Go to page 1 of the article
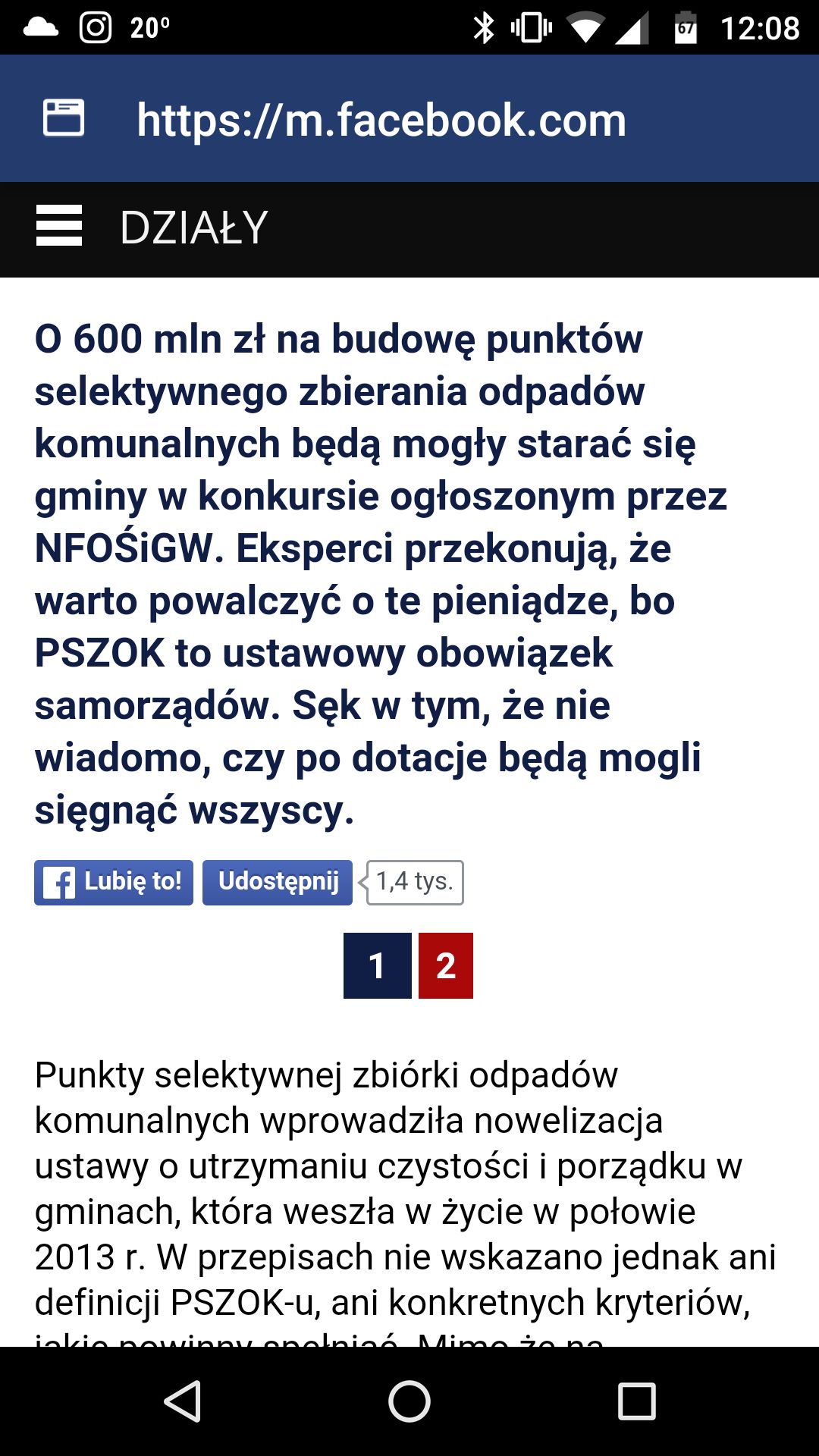The width and height of the screenshot is (819, 1456). (378, 965)
